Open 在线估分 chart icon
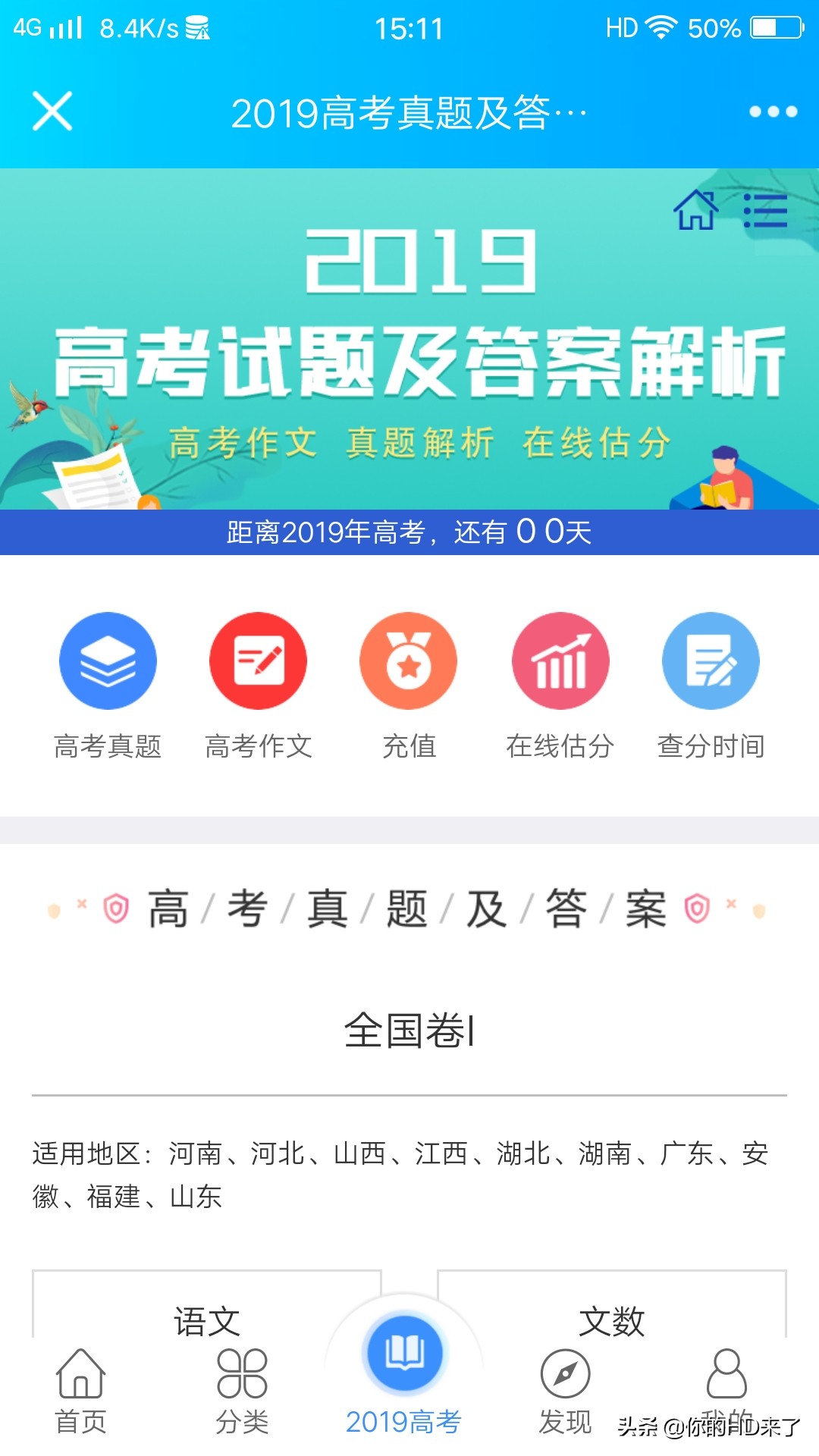 pyautogui.click(x=560, y=661)
